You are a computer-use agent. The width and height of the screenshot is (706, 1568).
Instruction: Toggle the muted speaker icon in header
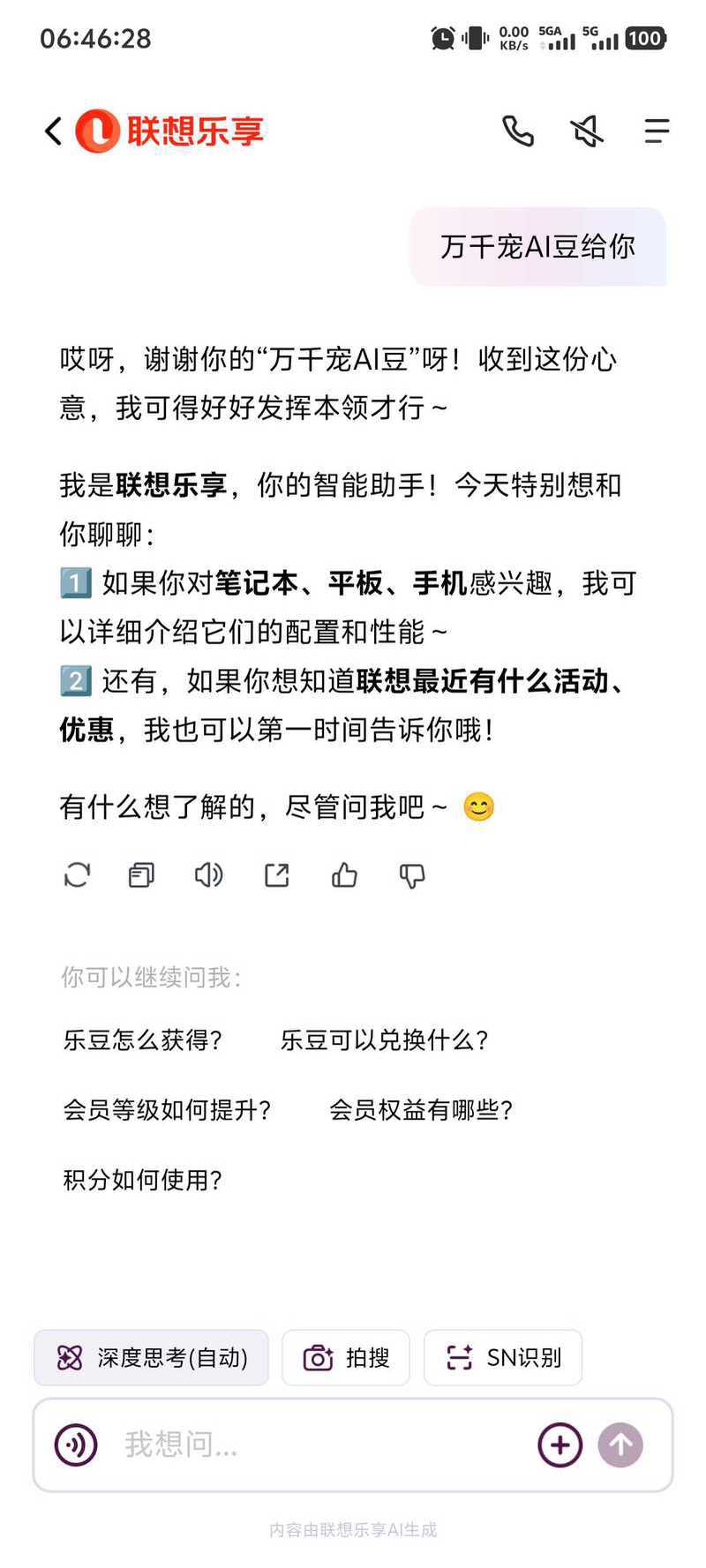[x=587, y=131]
